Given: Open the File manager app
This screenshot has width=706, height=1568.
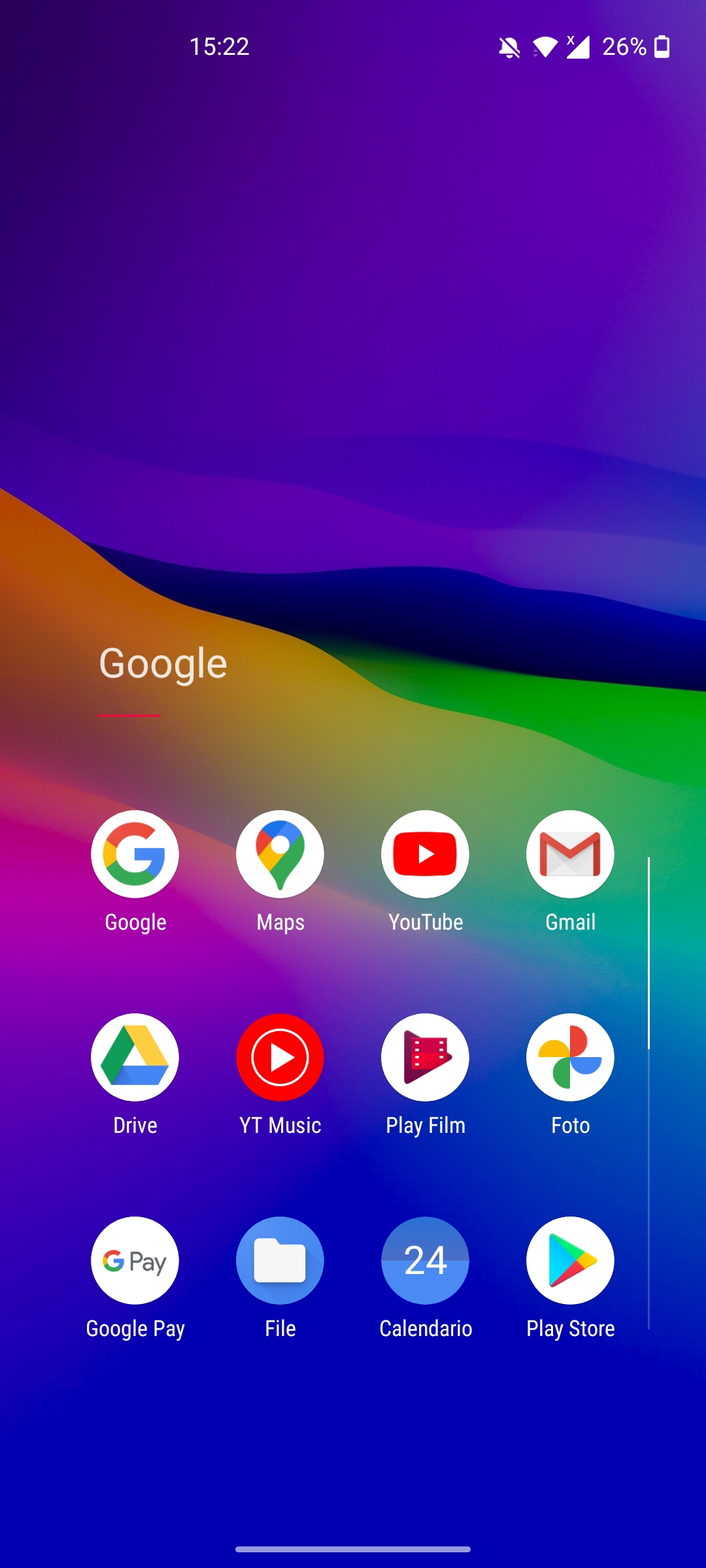Looking at the screenshot, I should 280,1260.
